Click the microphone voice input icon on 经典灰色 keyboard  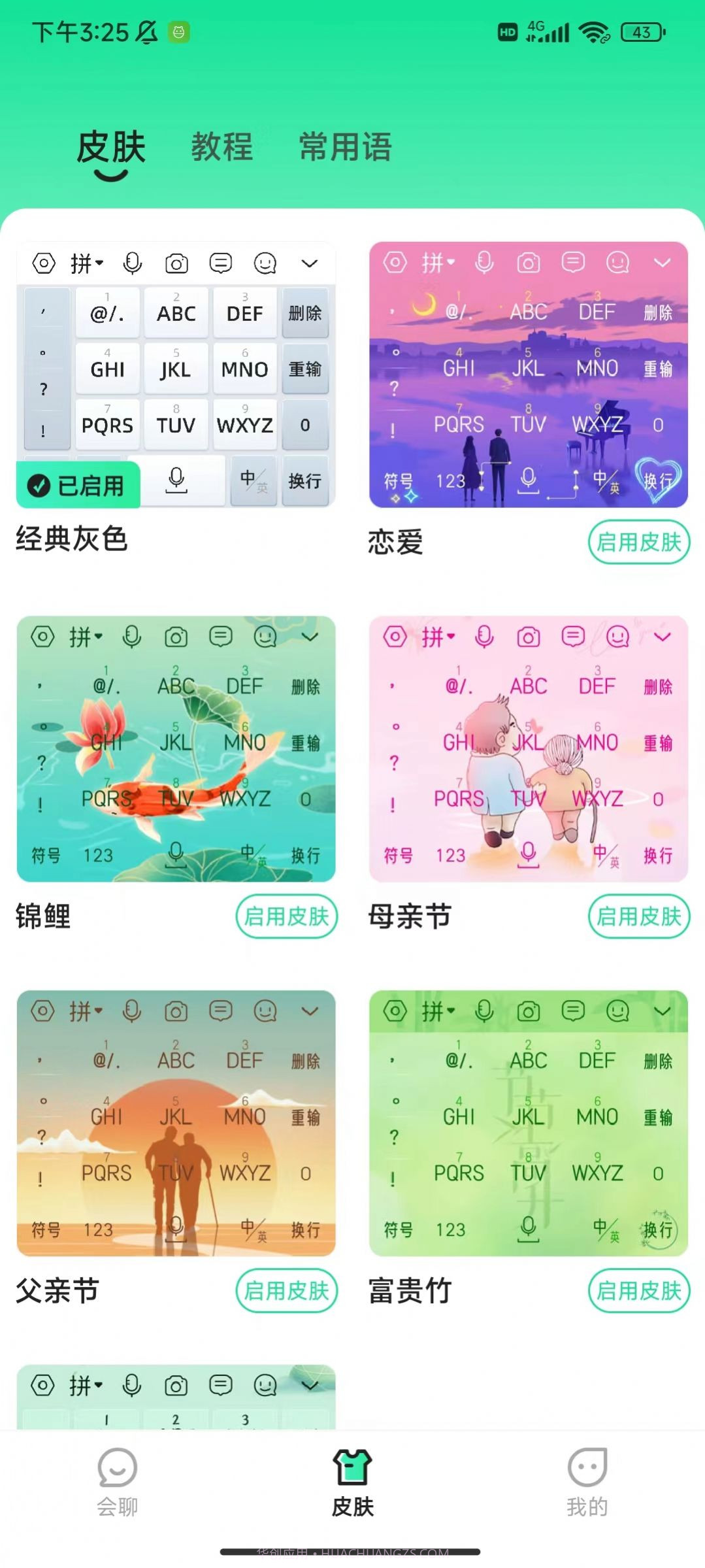click(133, 263)
